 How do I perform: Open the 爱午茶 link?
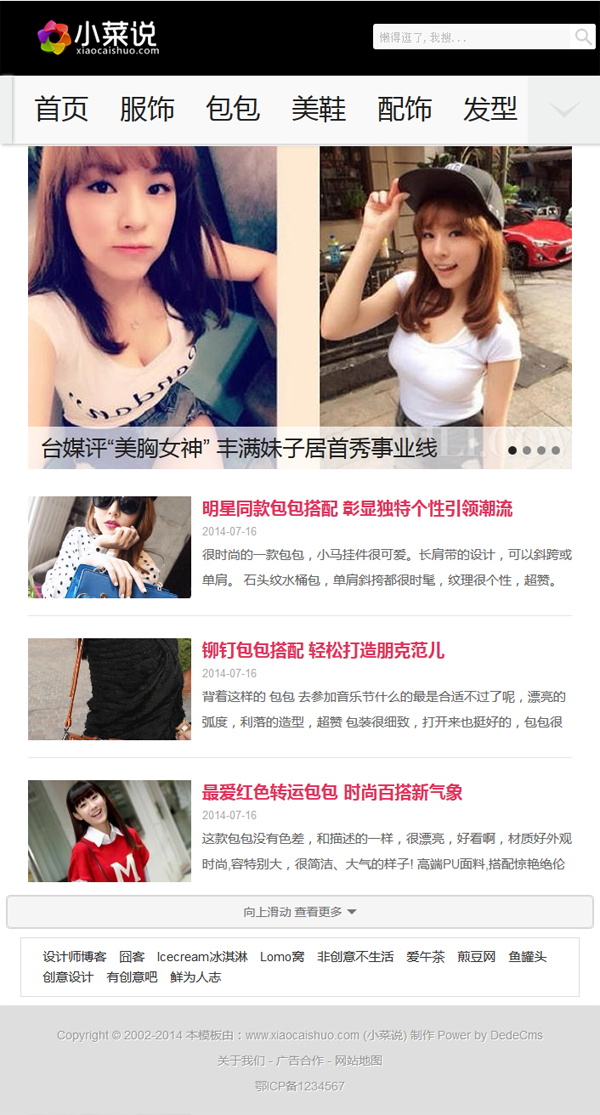pos(425,957)
